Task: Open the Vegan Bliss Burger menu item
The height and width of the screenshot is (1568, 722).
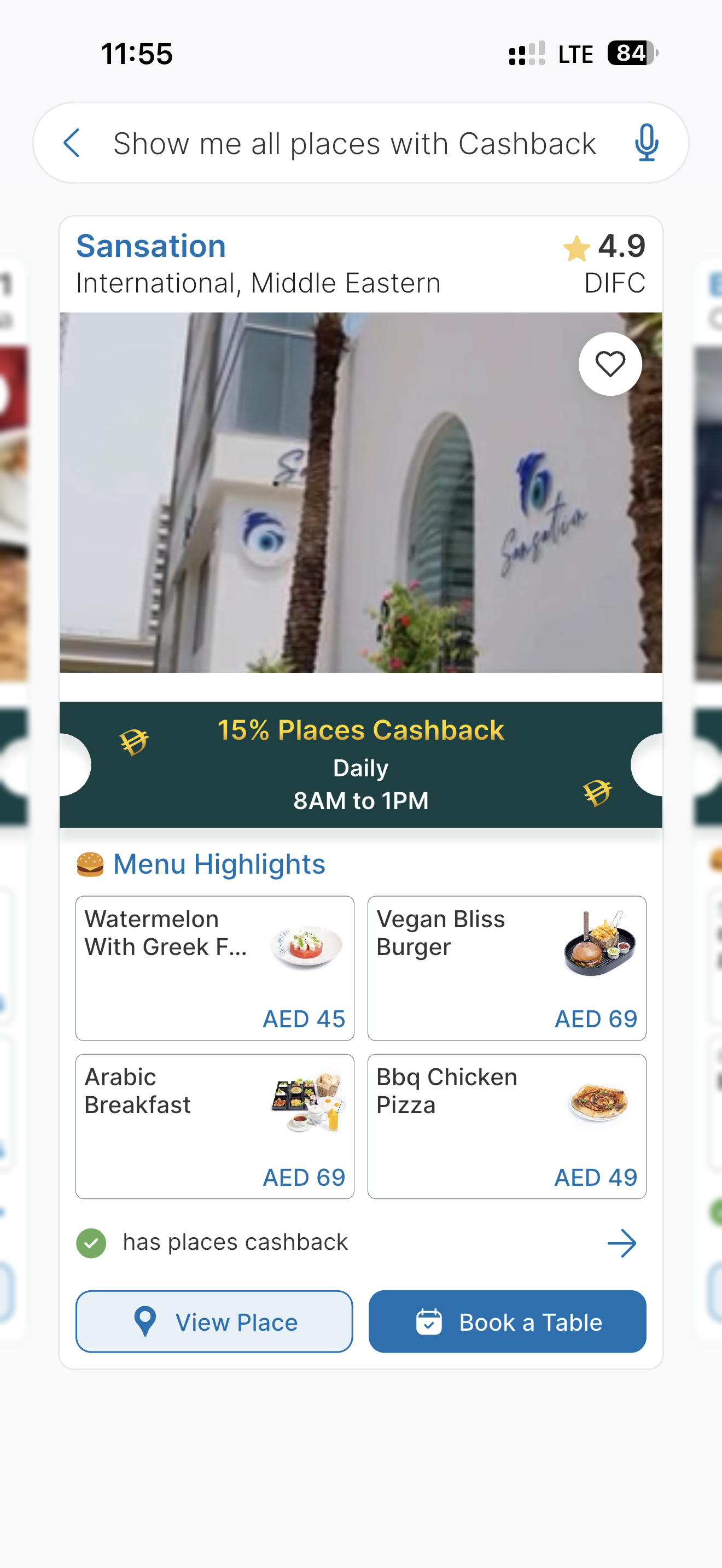Action: coord(506,968)
